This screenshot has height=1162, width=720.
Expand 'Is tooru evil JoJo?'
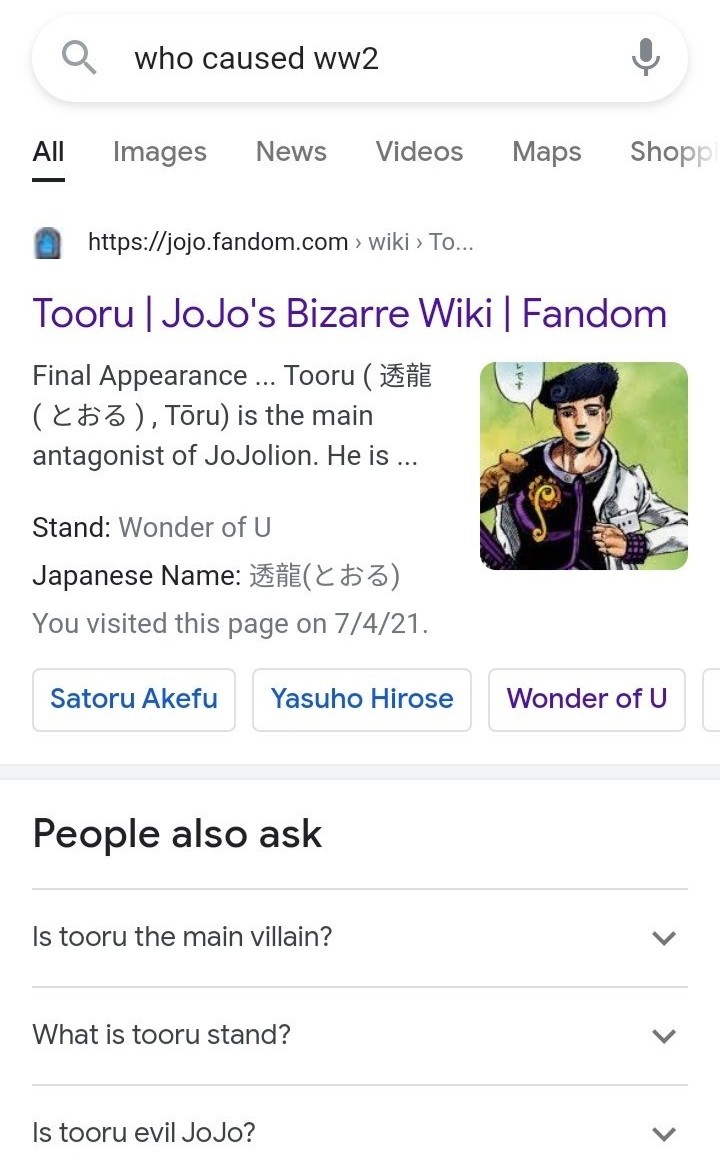point(143,1132)
